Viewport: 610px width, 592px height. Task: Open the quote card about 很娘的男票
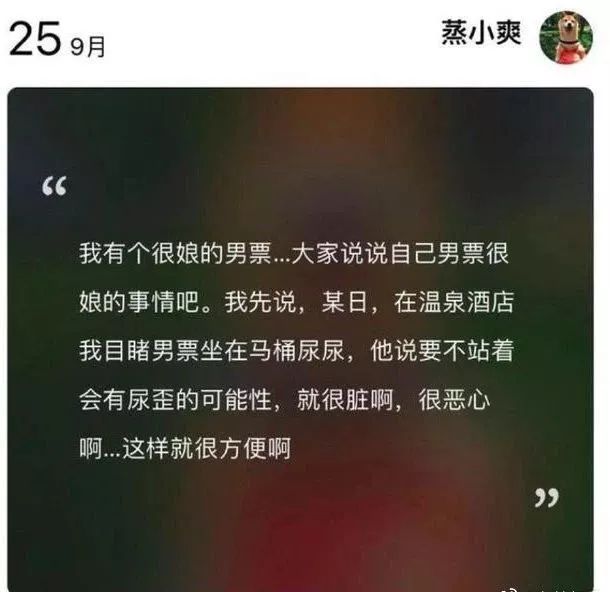tap(301, 340)
